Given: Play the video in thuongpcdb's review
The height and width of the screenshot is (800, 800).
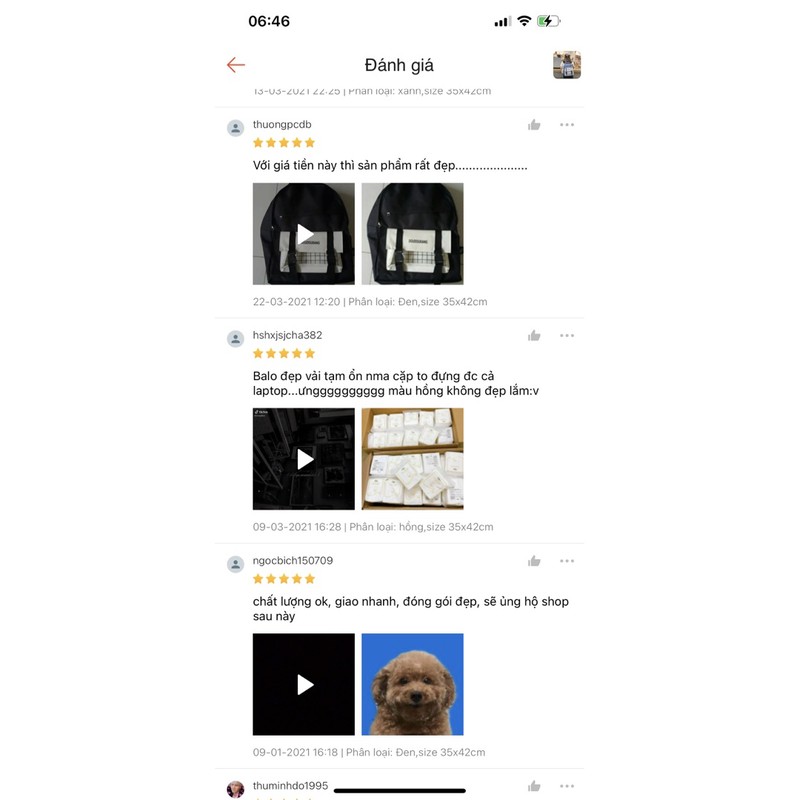Looking at the screenshot, I should tap(304, 234).
